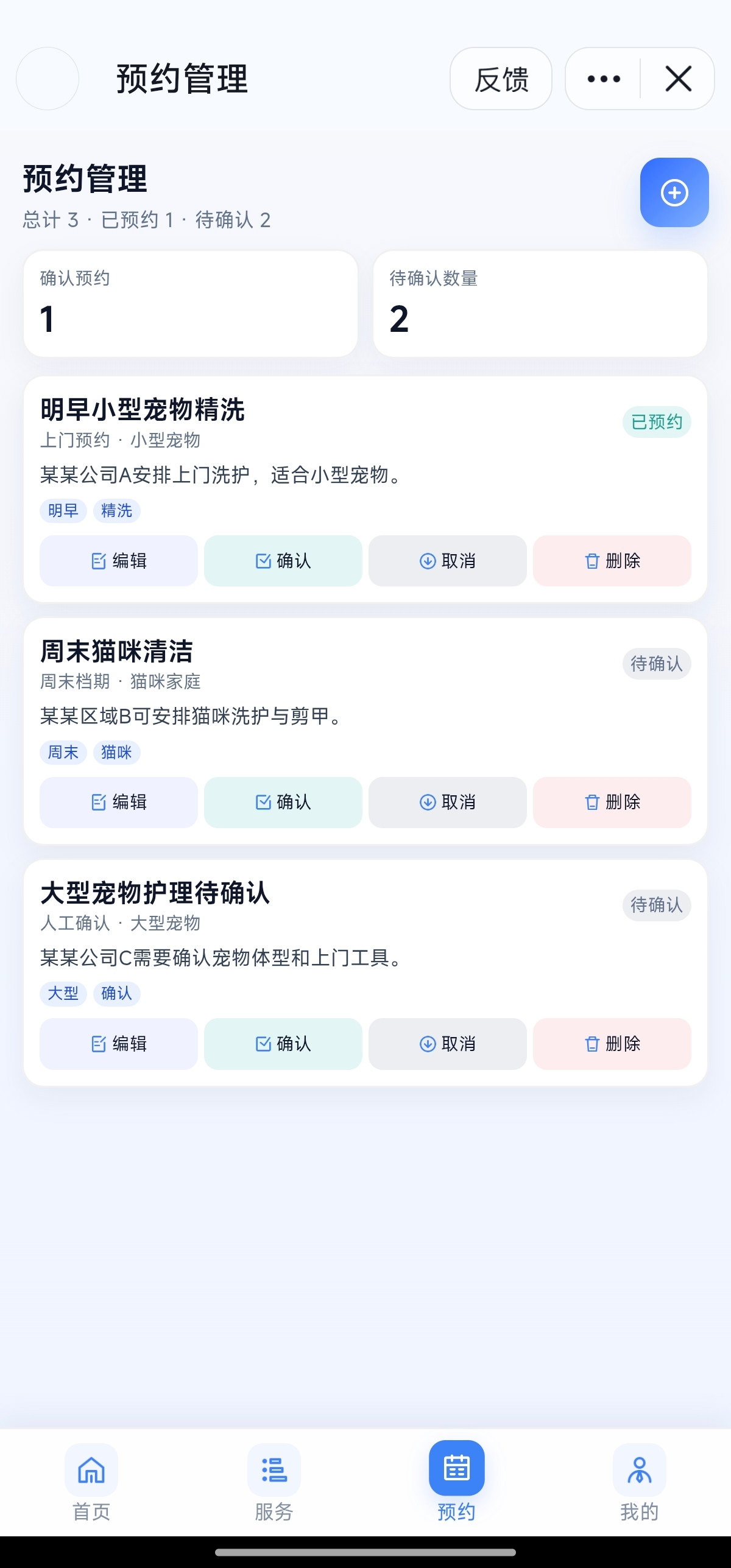Open the 反馈 feedback button
This screenshot has width=731, height=1568.
(x=501, y=79)
